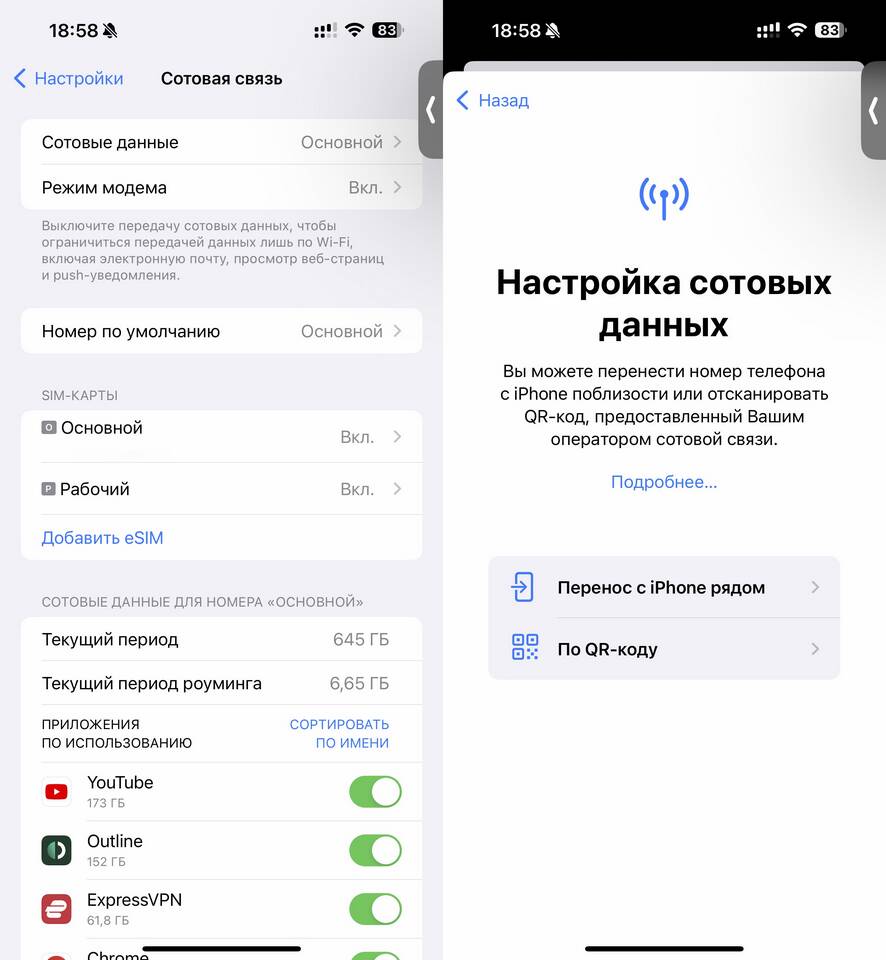886x960 pixels.
Task: Open Режим модема settings
Action: [221, 187]
